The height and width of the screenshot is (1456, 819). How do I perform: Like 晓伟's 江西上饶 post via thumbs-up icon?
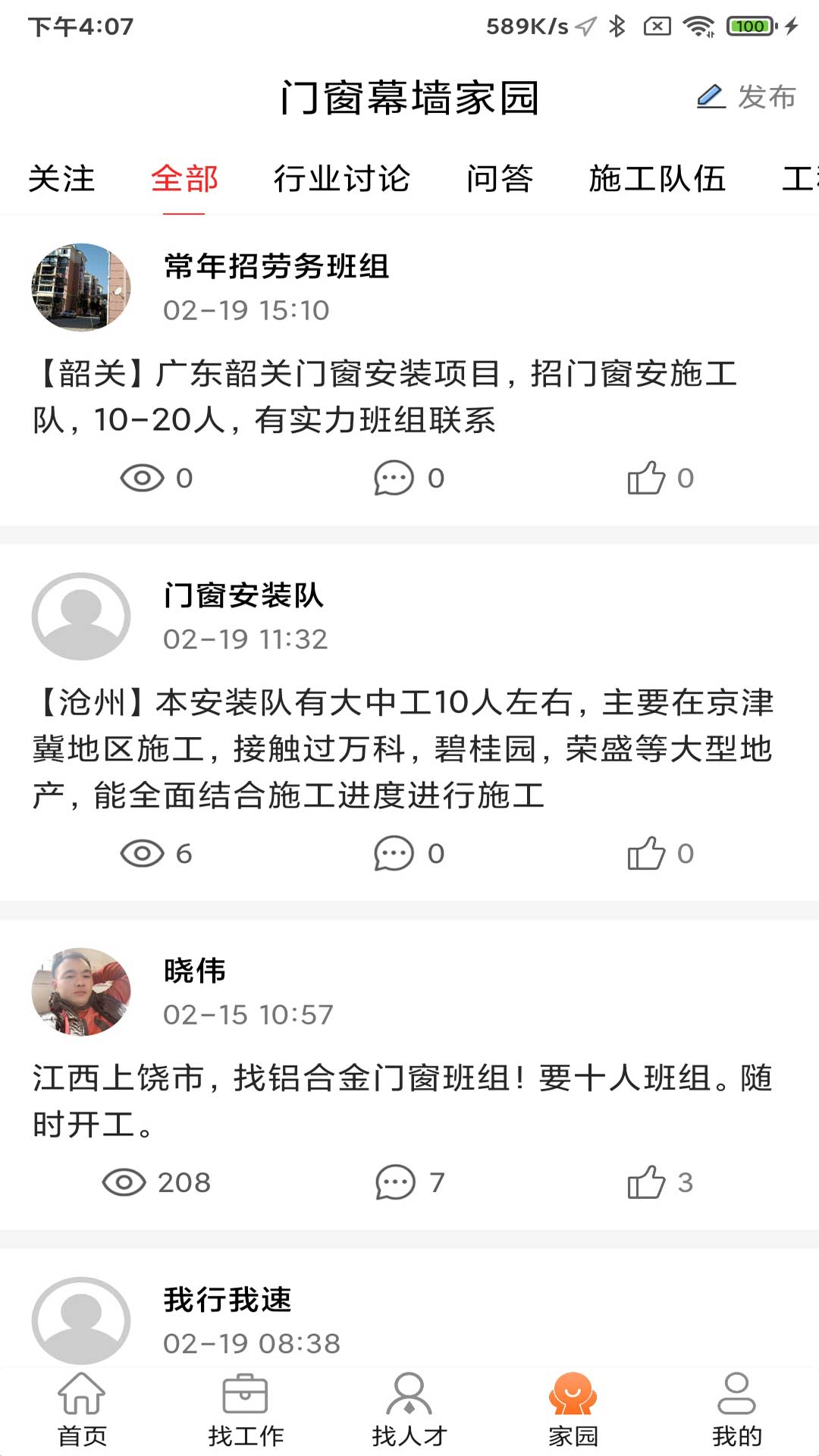pyautogui.click(x=648, y=1180)
